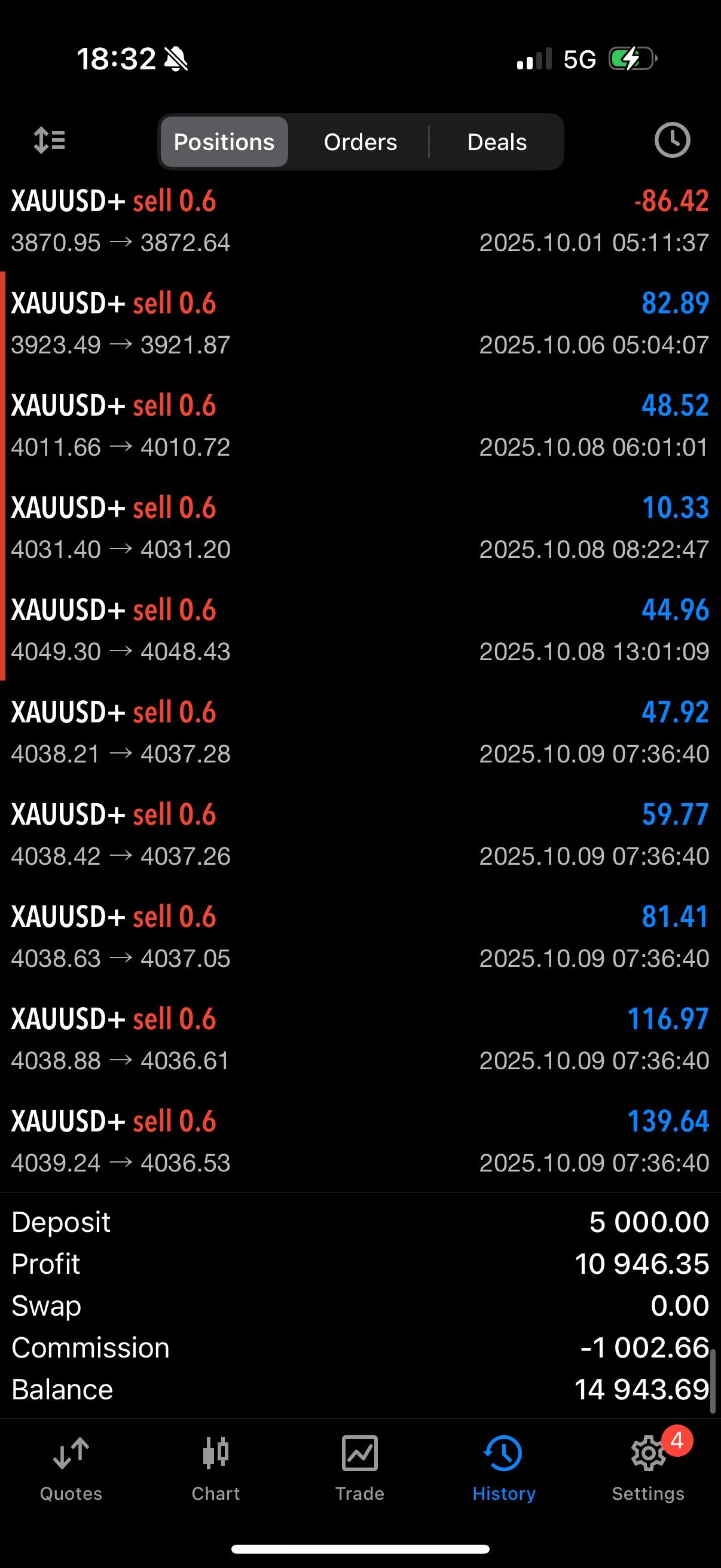This screenshot has width=721, height=1568.
Task: Open the Trade tab
Action: (359, 1468)
